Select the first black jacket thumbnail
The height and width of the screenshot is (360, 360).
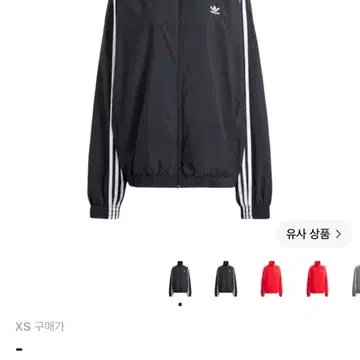180,279
